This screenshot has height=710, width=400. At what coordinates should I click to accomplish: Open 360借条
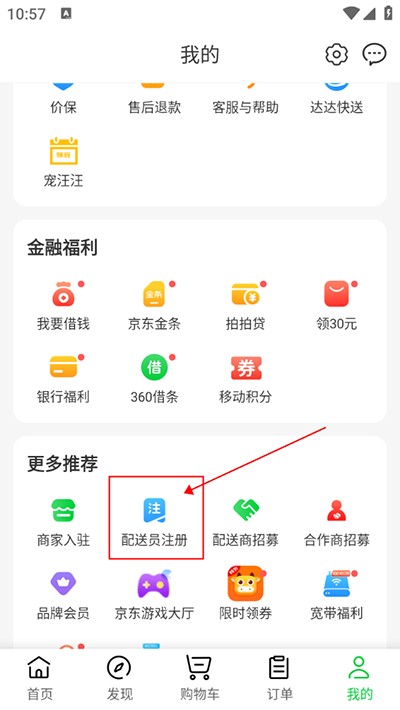point(154,379)
